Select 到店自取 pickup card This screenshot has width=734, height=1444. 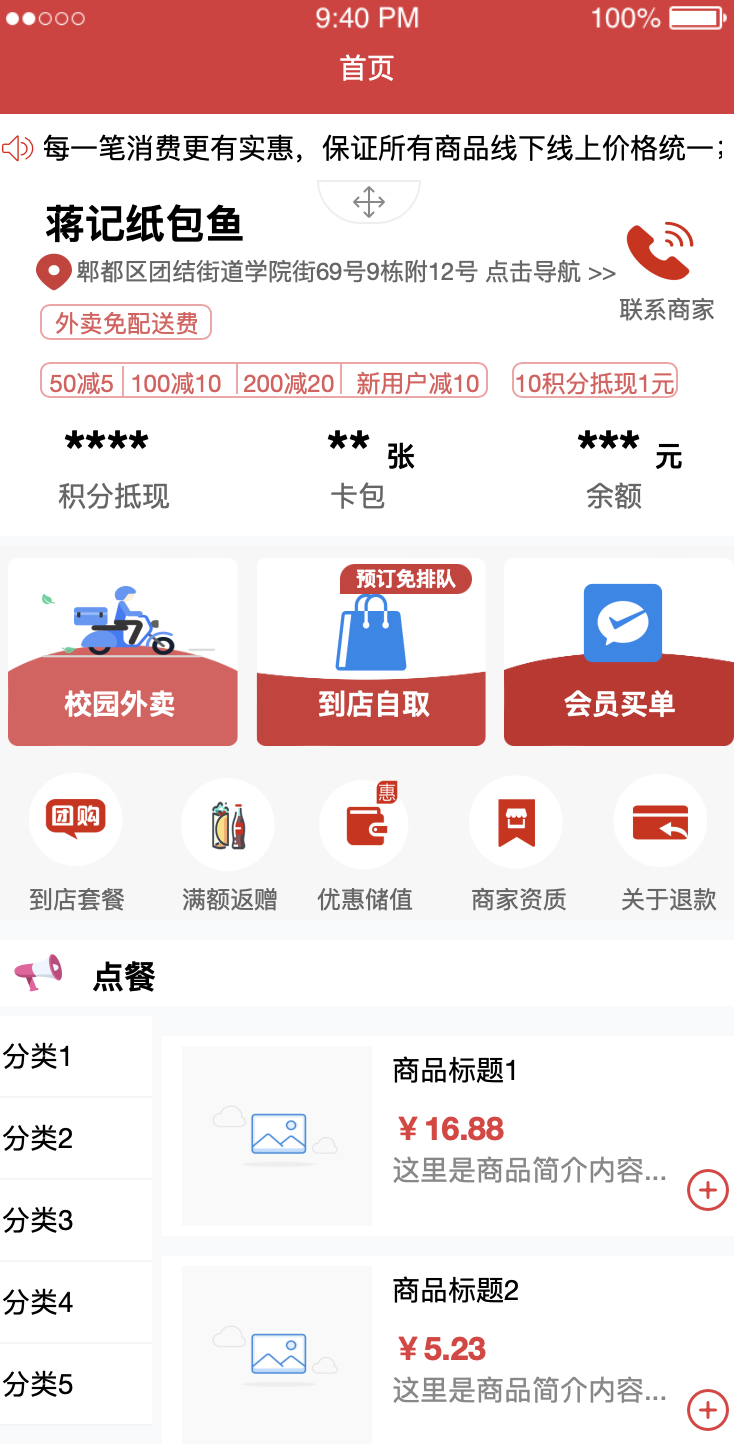coord(371,652)
